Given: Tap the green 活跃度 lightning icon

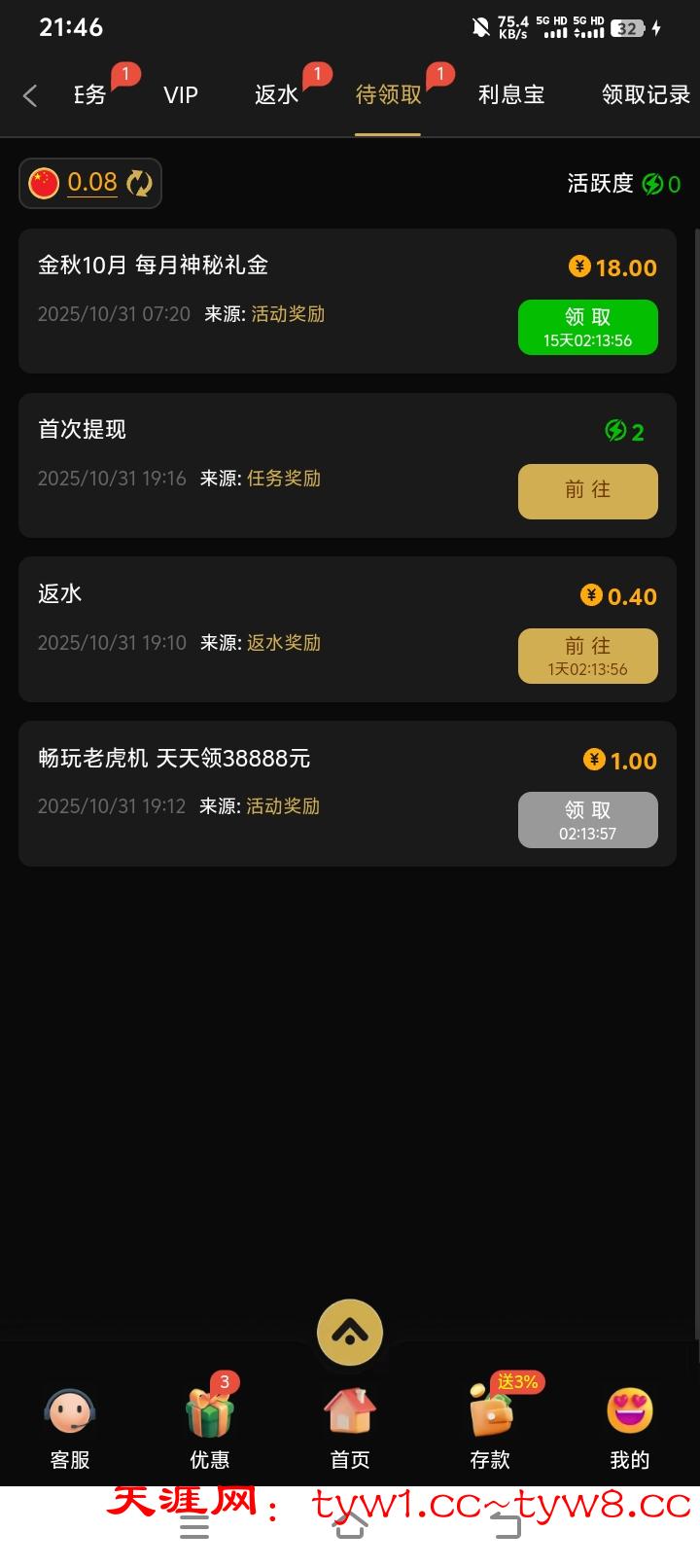Looking at the screenshot, I should coord(653,183).
